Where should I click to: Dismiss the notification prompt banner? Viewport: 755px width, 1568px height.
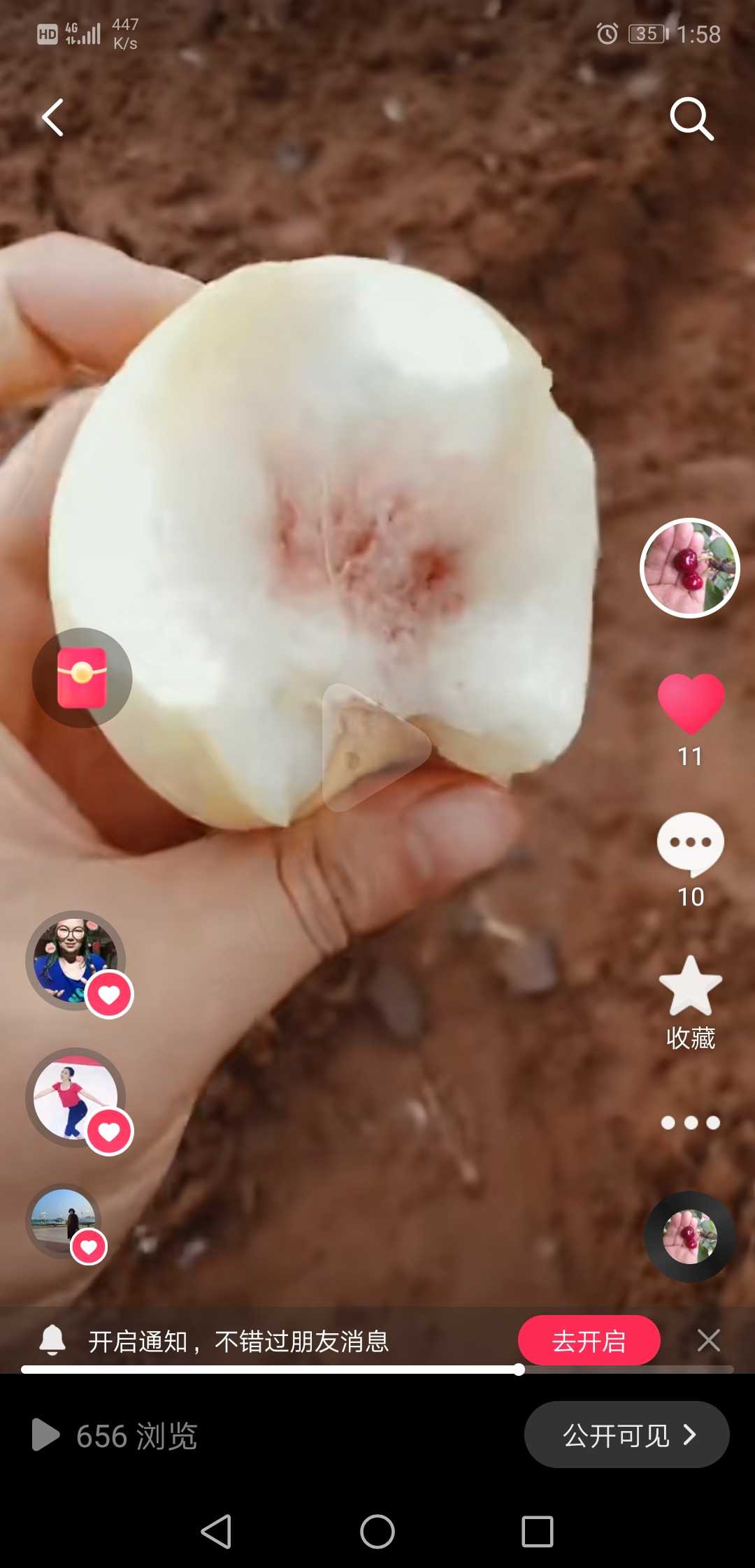pyautogui.click(x=708, y=1340)
